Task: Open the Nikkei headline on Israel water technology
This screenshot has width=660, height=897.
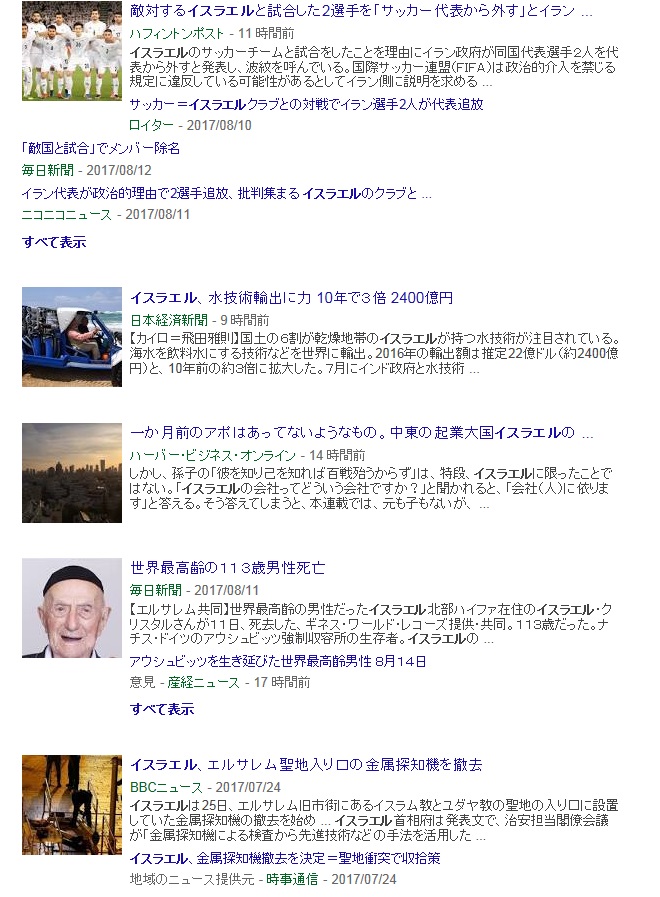Action: coord(291,298)
